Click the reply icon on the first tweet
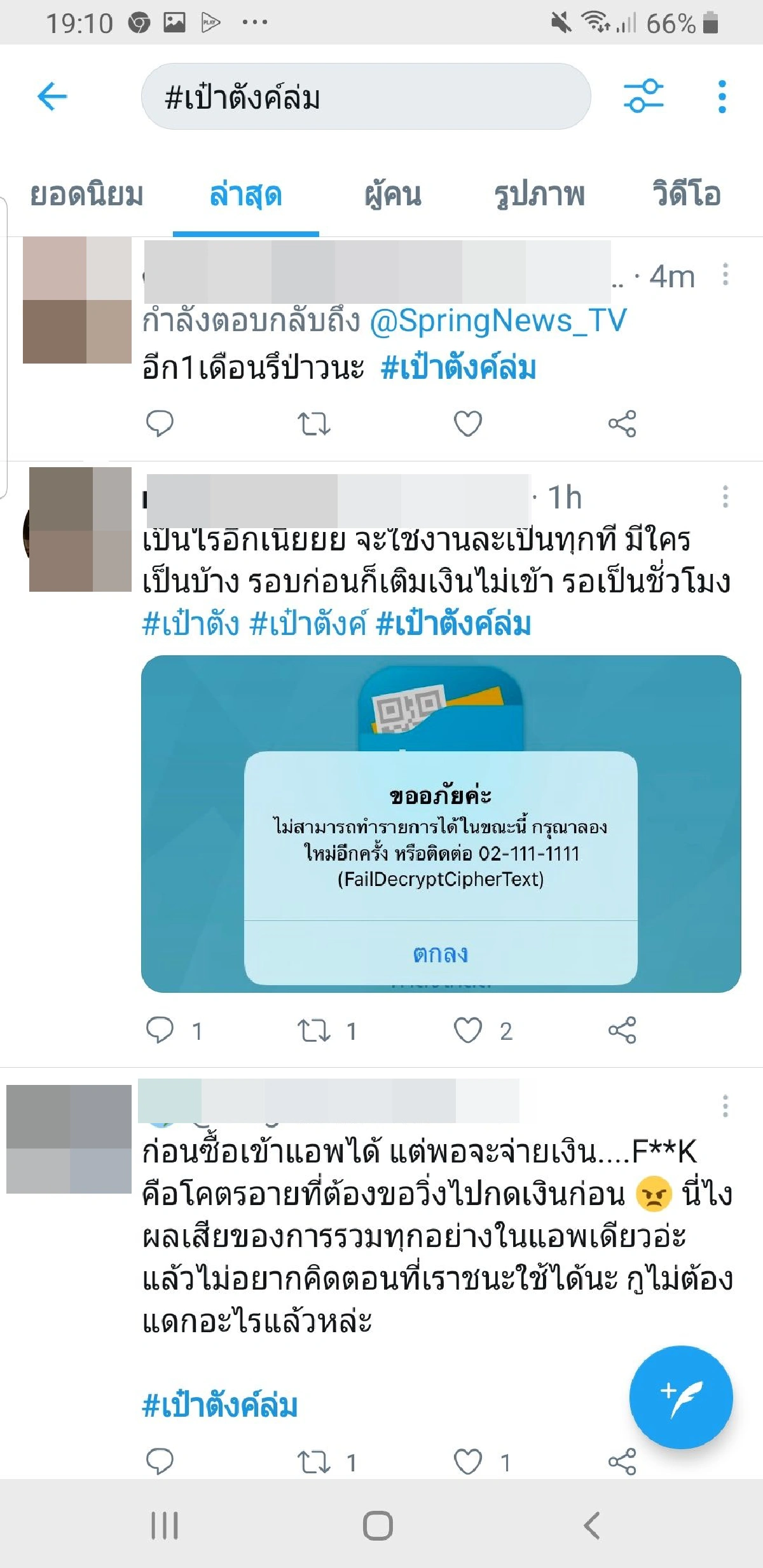The height and width of the screenshot is (1568, 763). pos(162,425)
